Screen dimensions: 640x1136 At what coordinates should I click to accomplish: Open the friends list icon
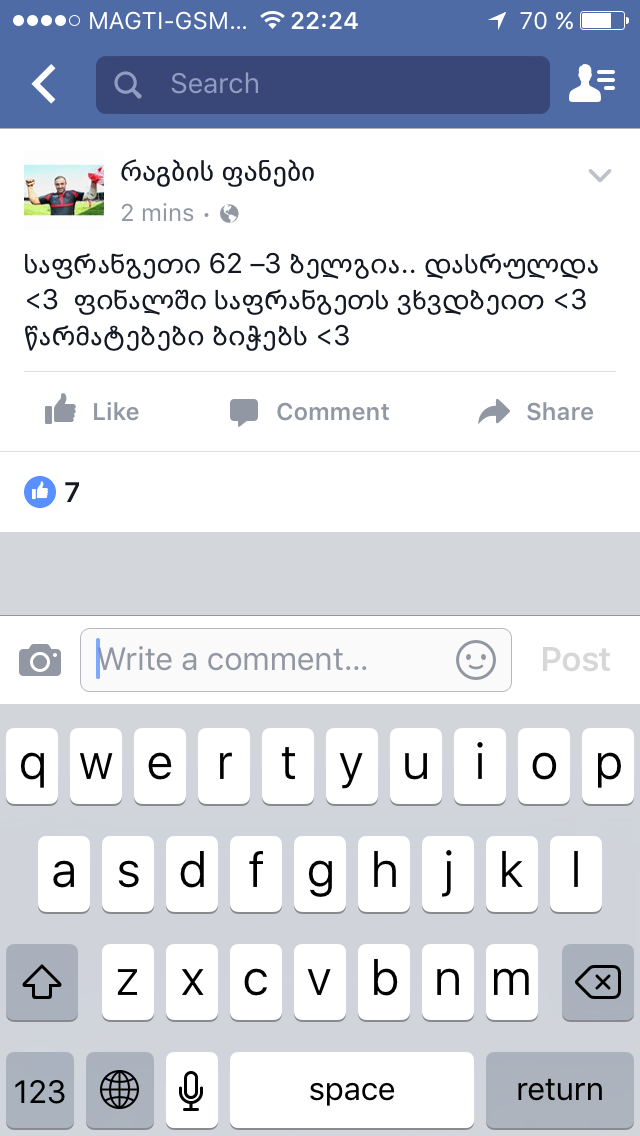point(591,84)
